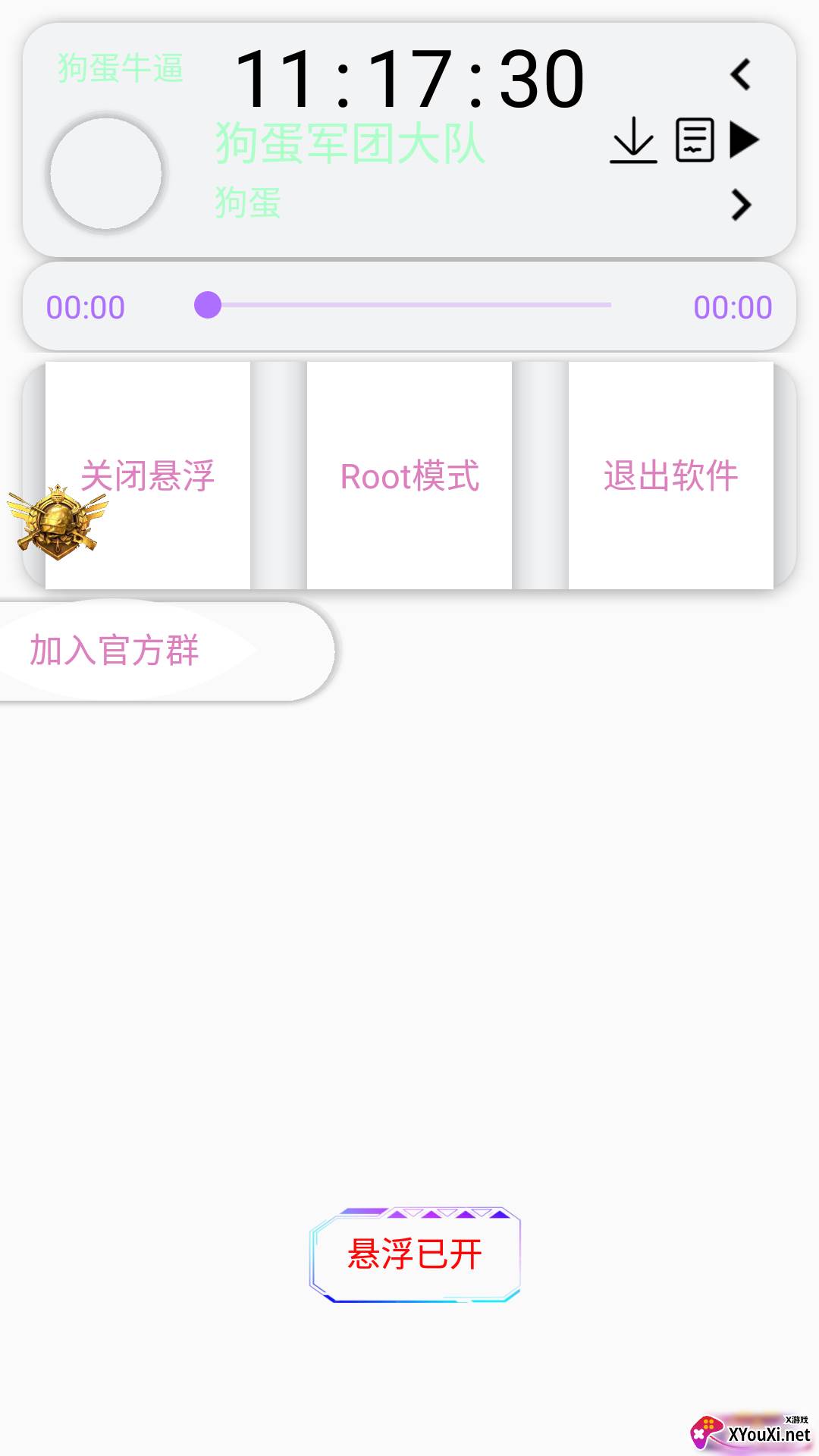Open the golden helmet floating badge
Screen dimensions: 819x1456
(x=57, y=523)
